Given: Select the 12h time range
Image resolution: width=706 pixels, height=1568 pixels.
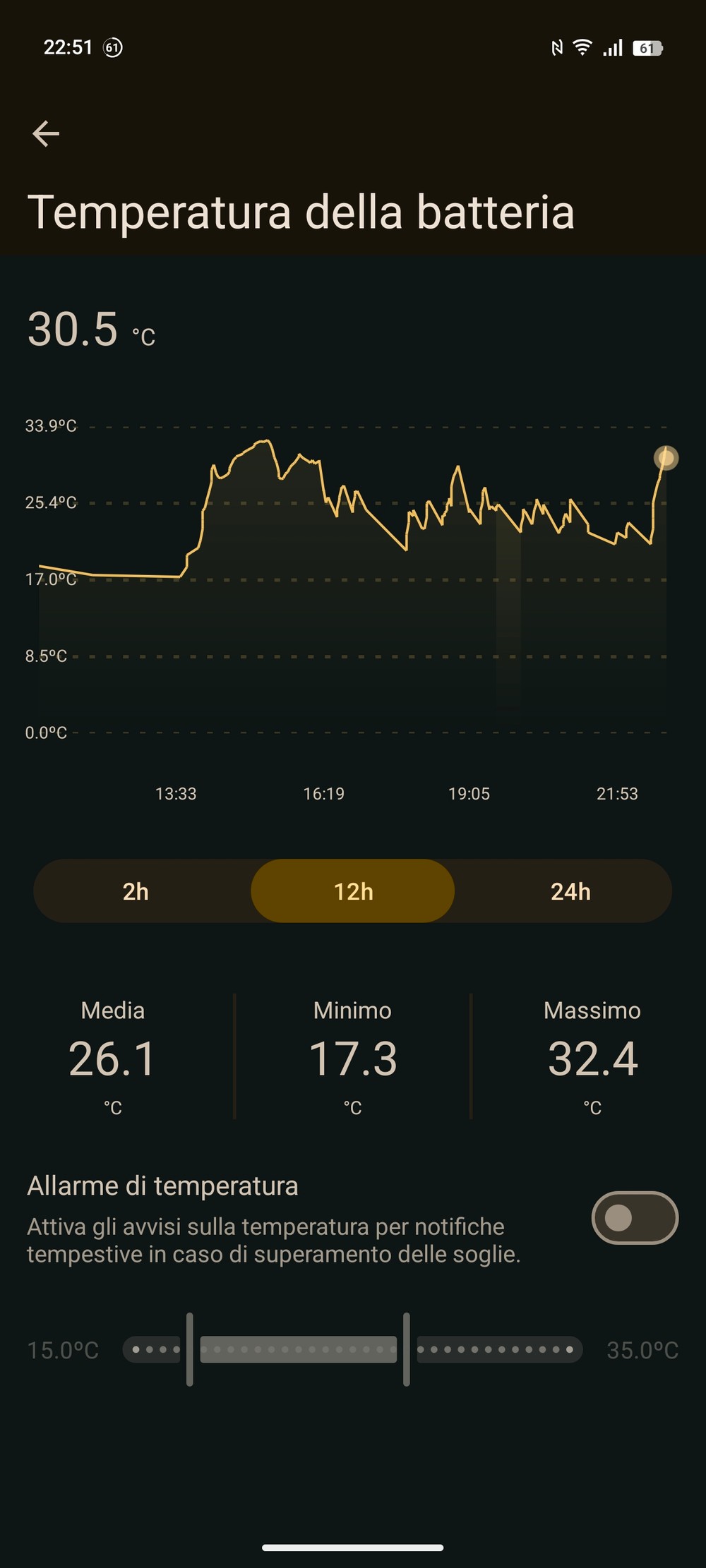Looking at the screenshot, I should click(353, 891).
